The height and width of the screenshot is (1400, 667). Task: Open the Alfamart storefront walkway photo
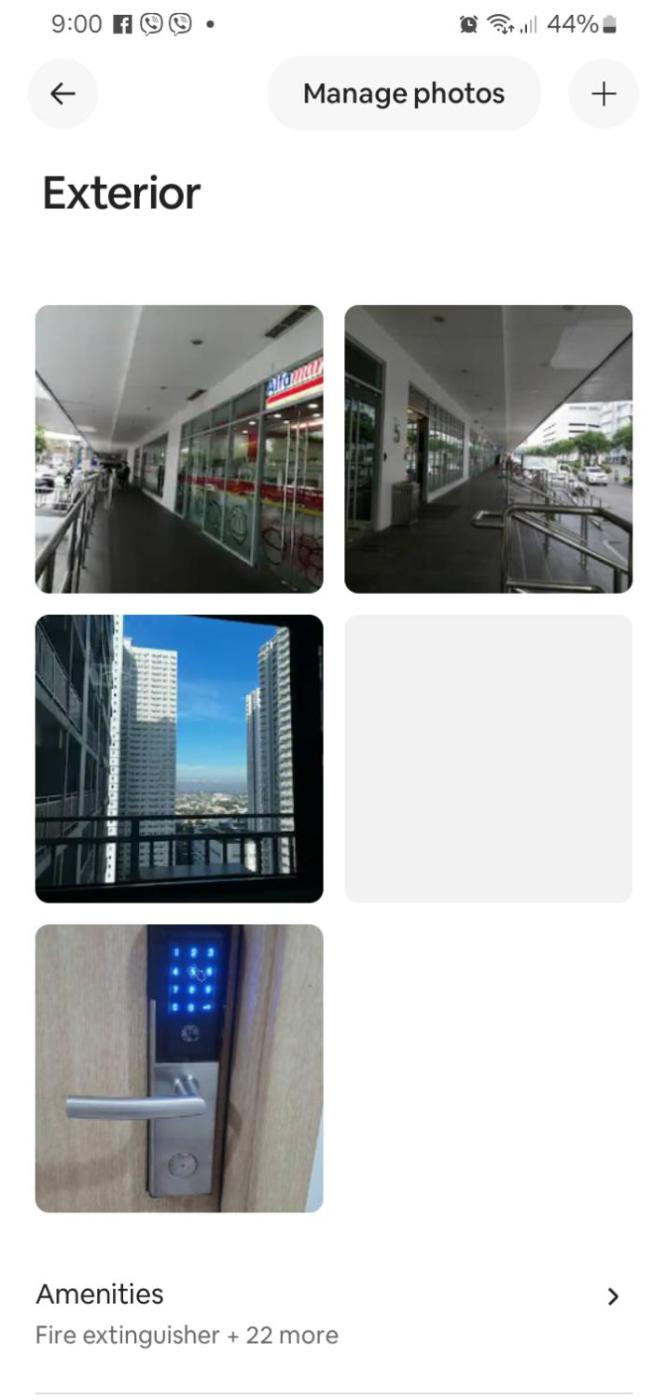(x=179, y=449)
